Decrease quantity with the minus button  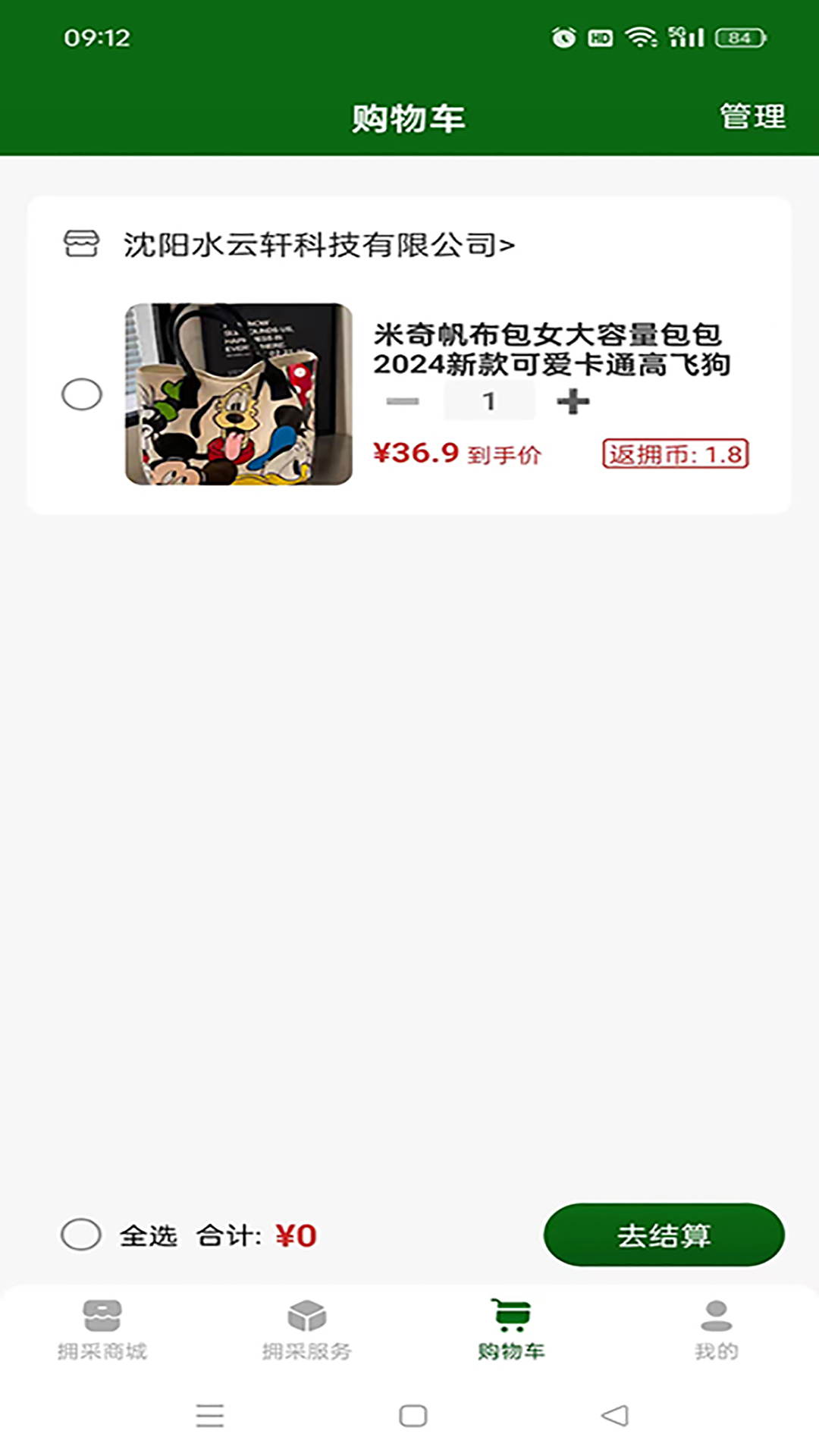(403, 401)
